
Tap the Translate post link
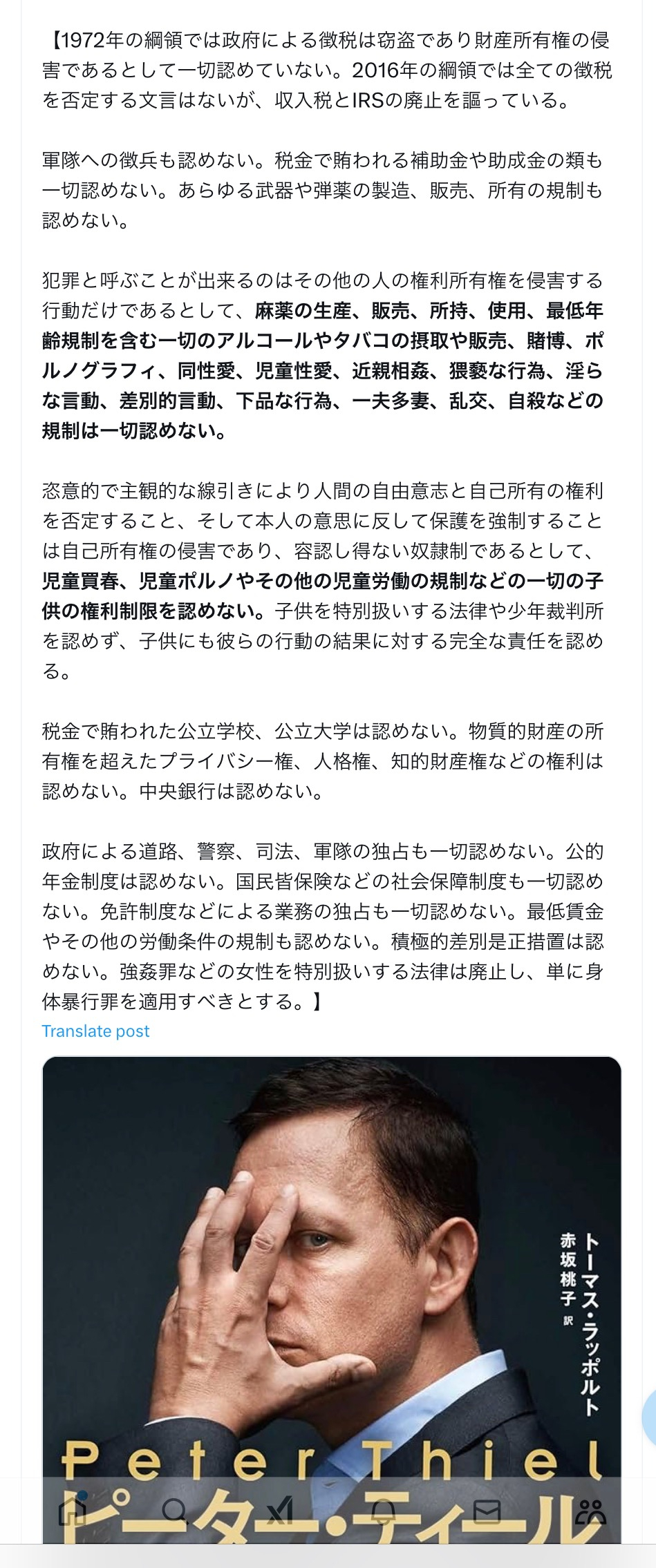tap(95, 1031)
